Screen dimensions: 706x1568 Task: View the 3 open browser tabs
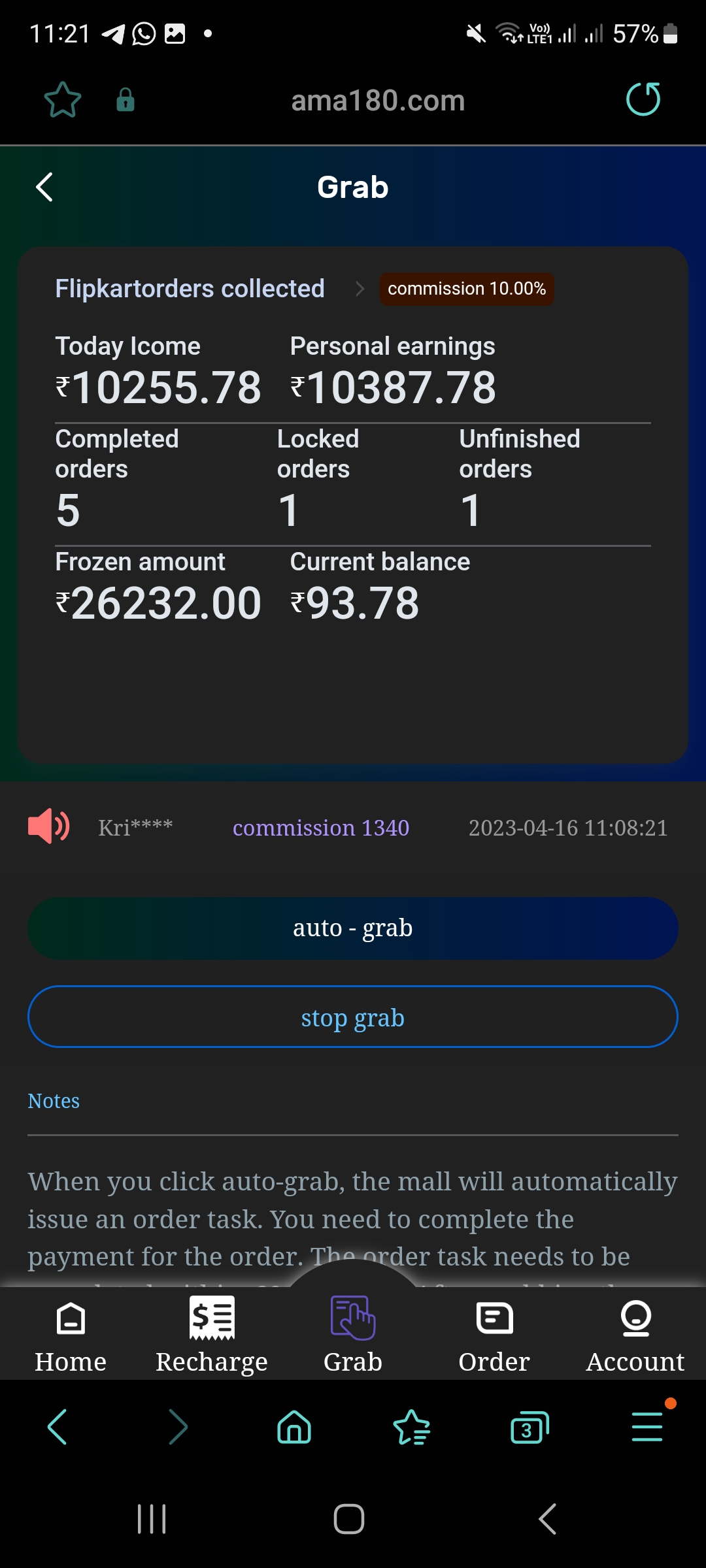[529, 1427]
